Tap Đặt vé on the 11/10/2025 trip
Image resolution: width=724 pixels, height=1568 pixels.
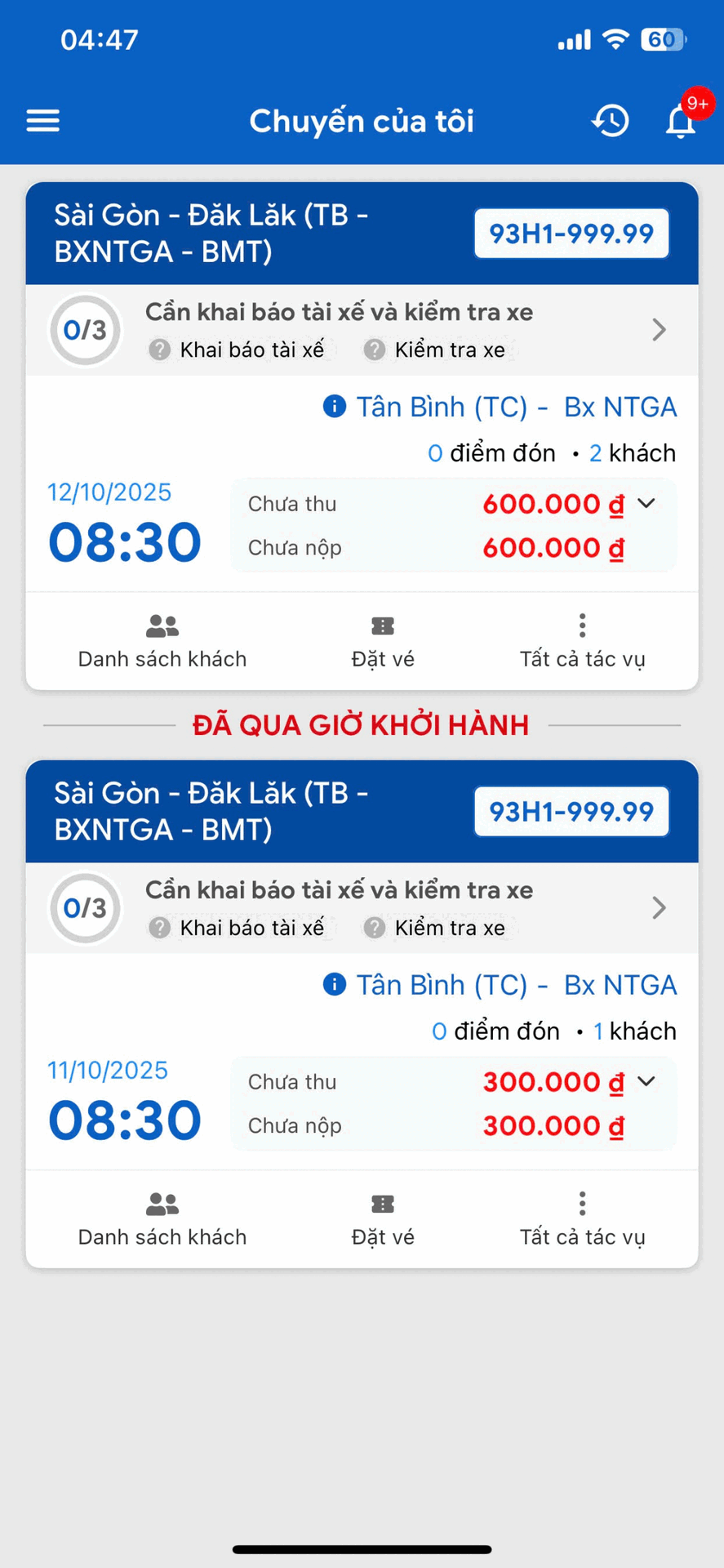[x=383, y=1219]
